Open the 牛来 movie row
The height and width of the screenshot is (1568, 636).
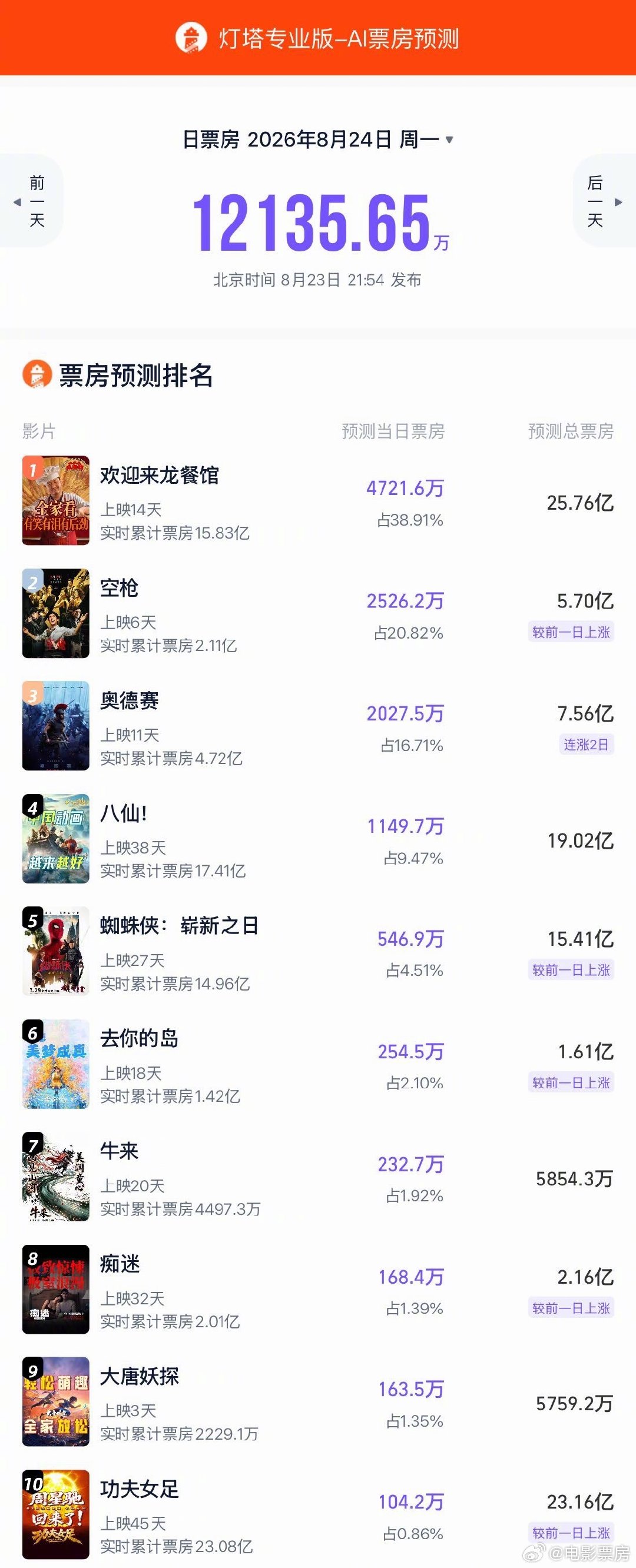[x=318, y=1177]
